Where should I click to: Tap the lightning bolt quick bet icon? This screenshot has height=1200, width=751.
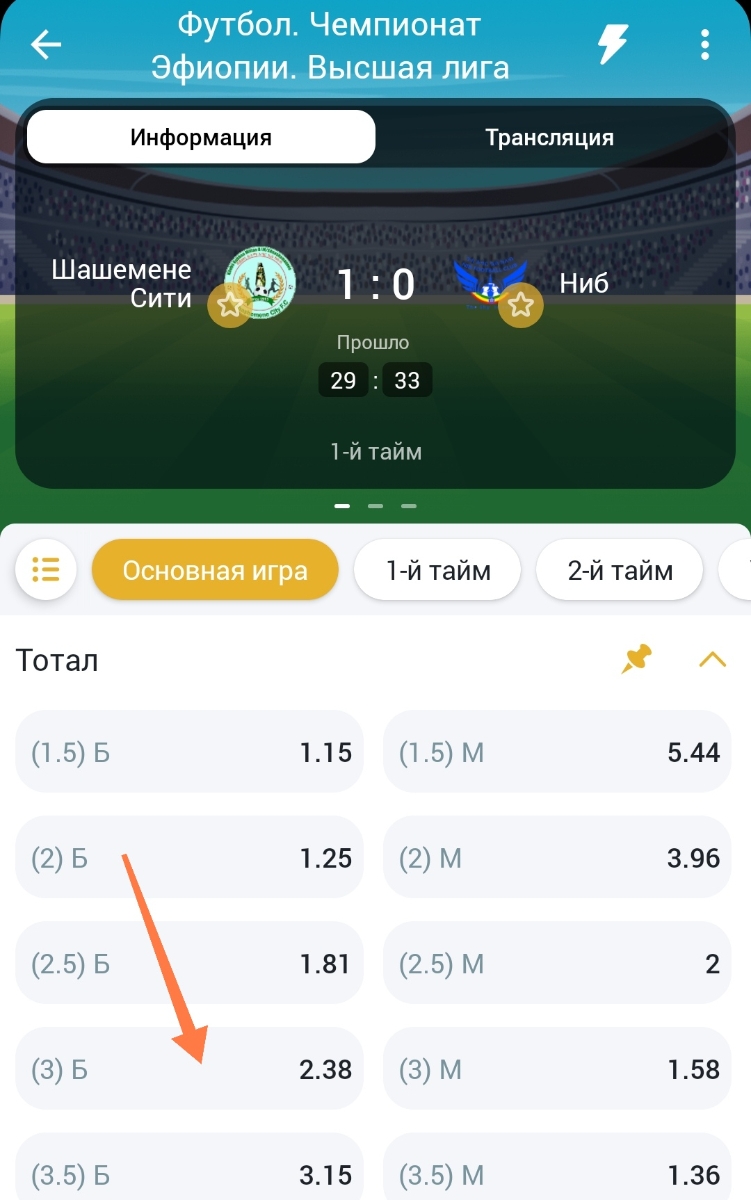[613, 44]
